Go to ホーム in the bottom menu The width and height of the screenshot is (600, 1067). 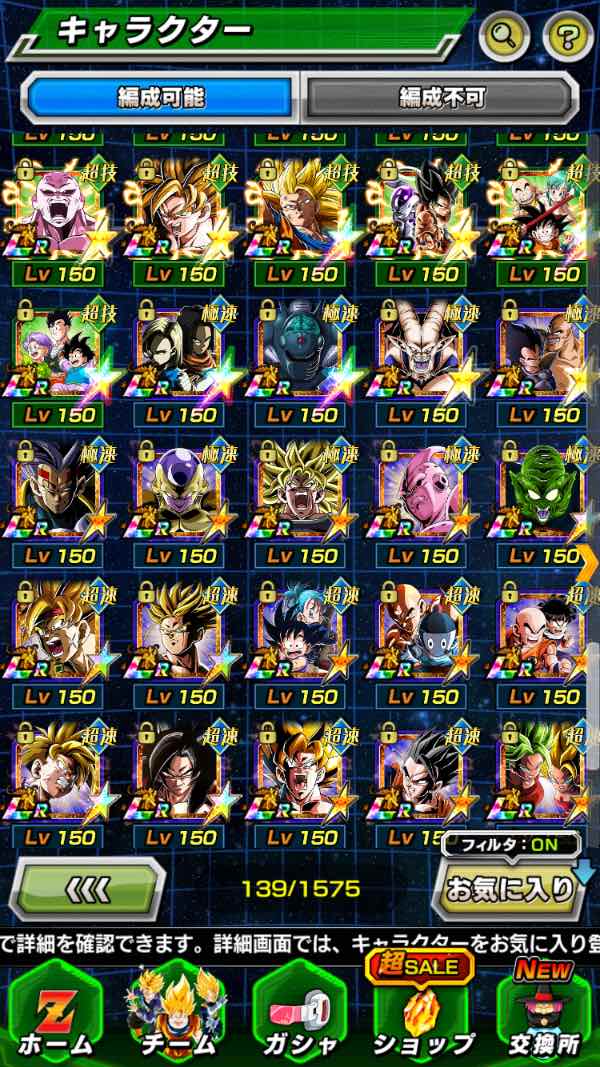55,1014
